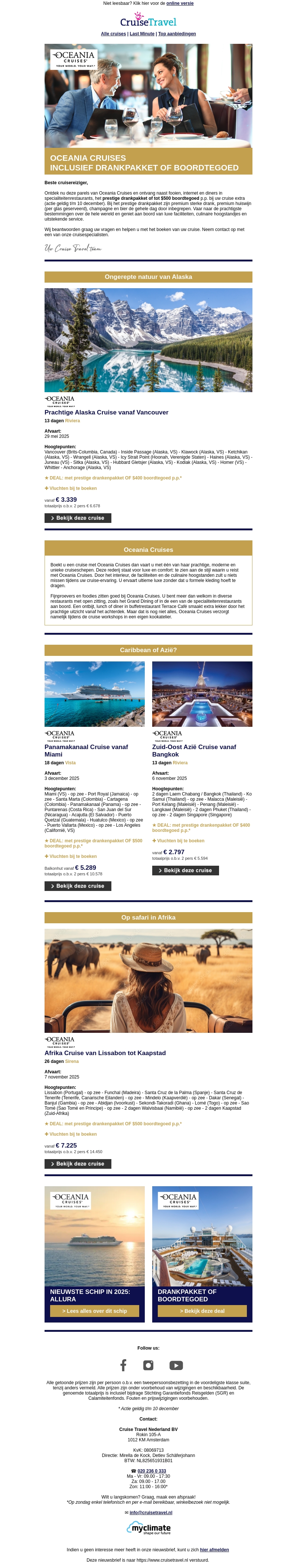297x1568 pixels.
Task: Open Top aanbiedingen link
Action: tap(177, 34)
